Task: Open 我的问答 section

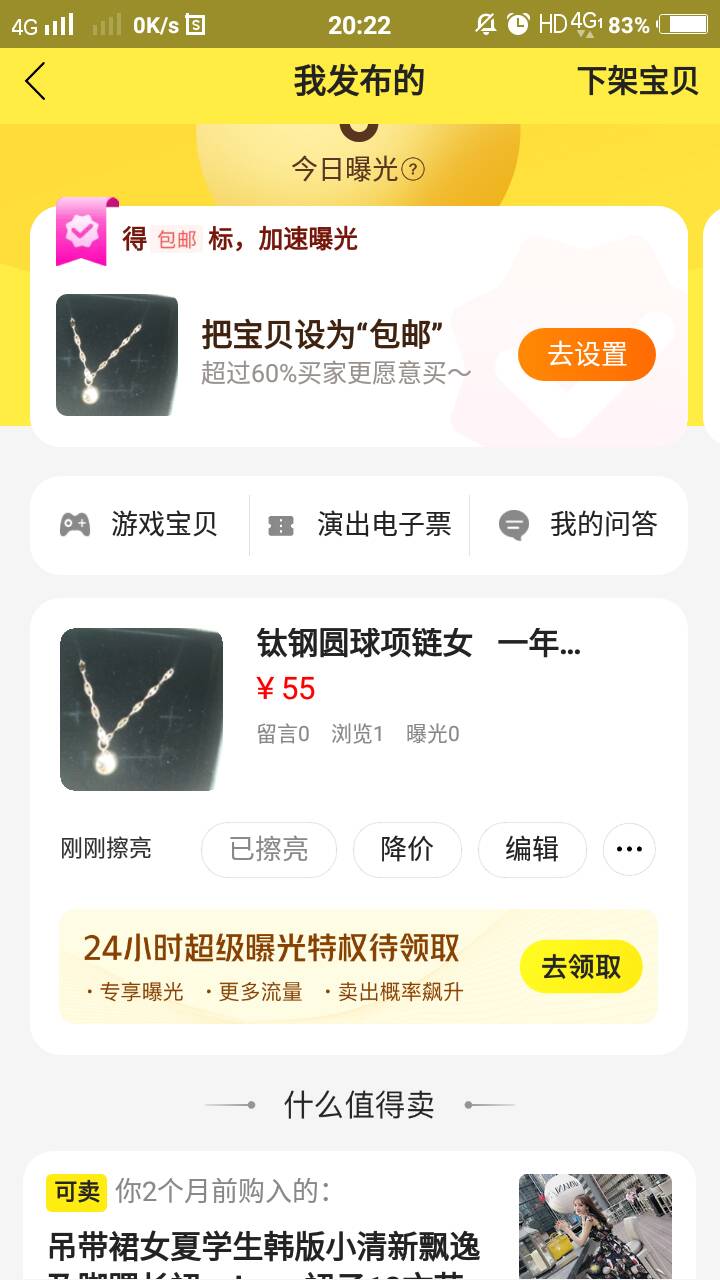Action: (x=579, y=524)
